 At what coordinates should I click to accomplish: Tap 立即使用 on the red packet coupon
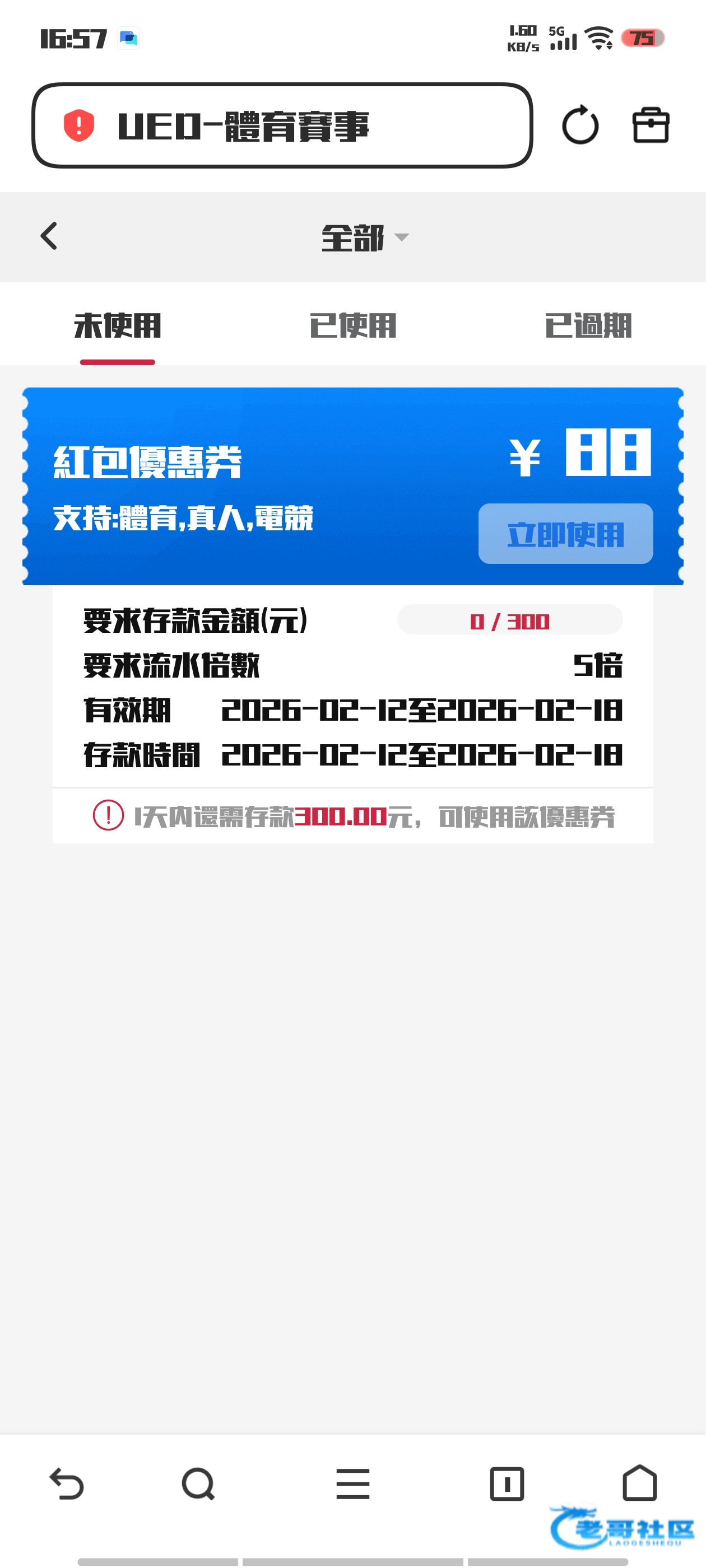(565, 534)
